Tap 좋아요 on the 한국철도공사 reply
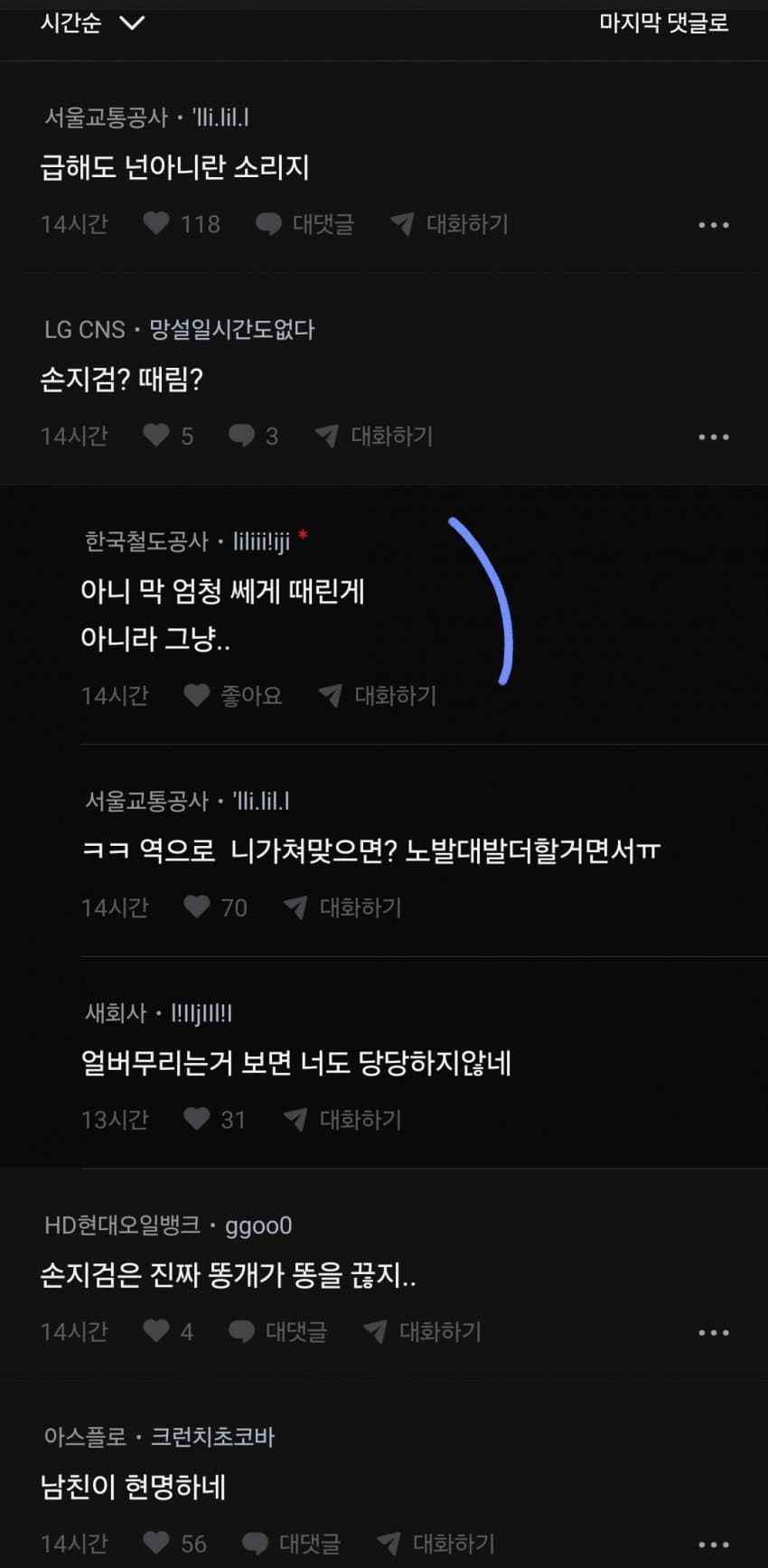The width and height of the screenshot is (768, 1568). tap(233, 695)
